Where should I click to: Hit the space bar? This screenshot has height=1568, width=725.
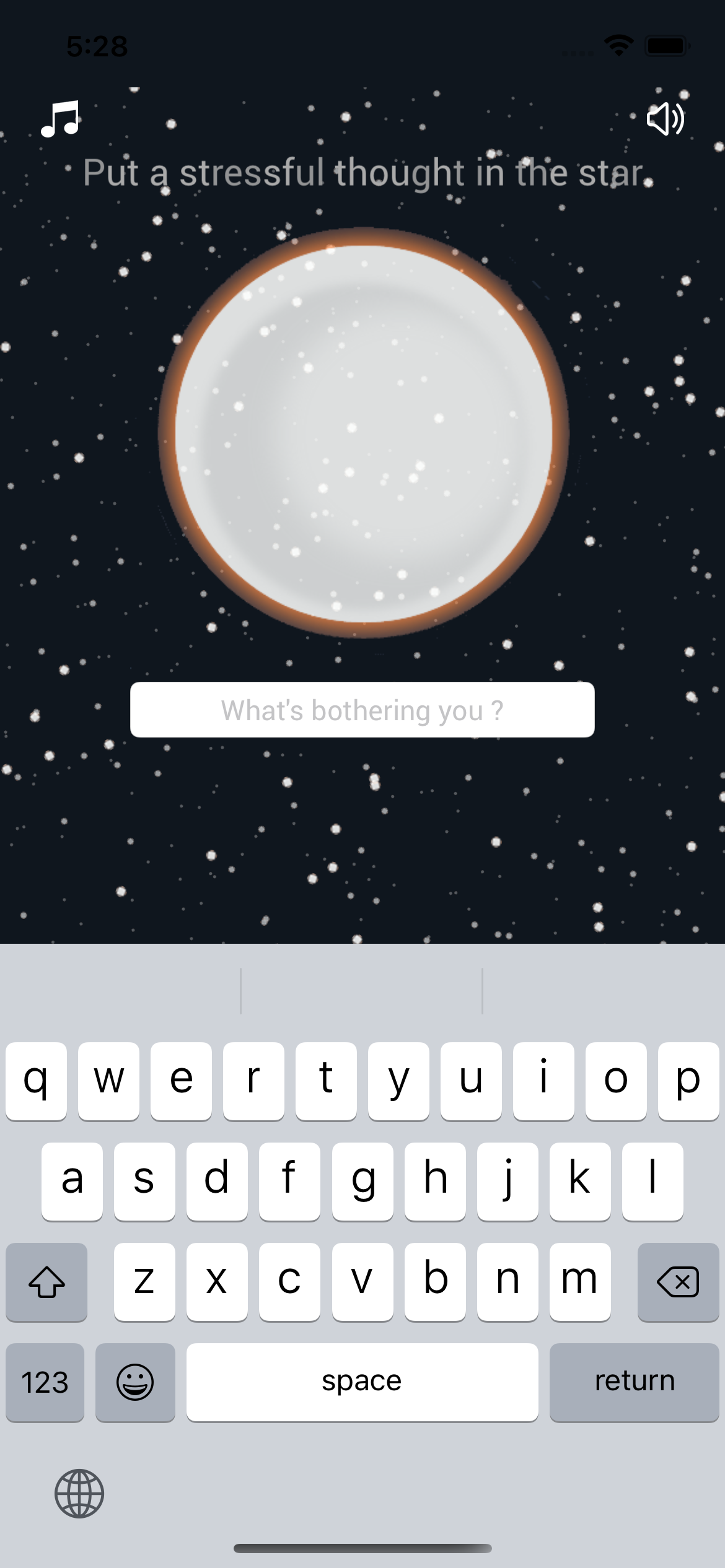[362, 1381]
